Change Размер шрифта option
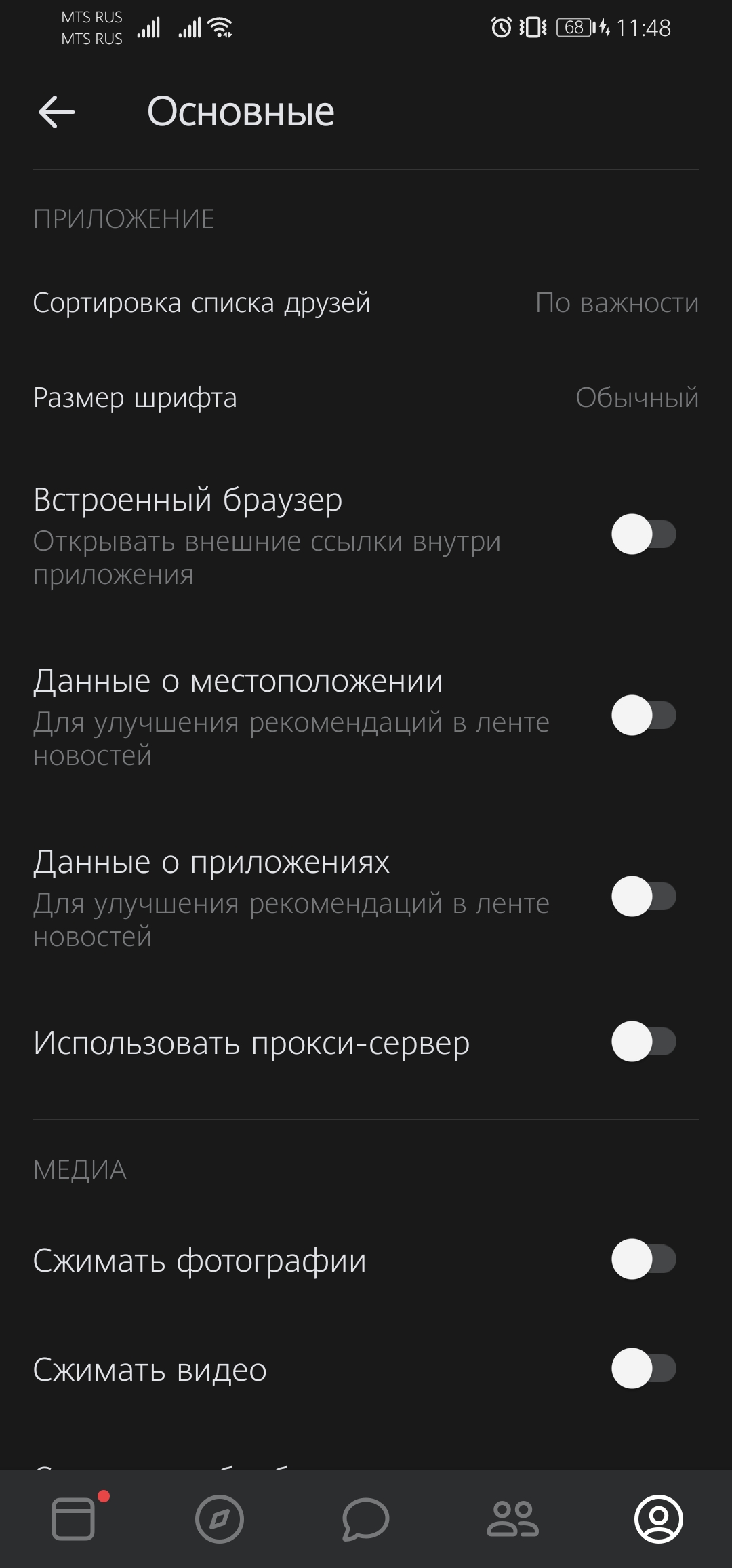The height and width of the screenshot is (1568, 732). click(366, 397)
